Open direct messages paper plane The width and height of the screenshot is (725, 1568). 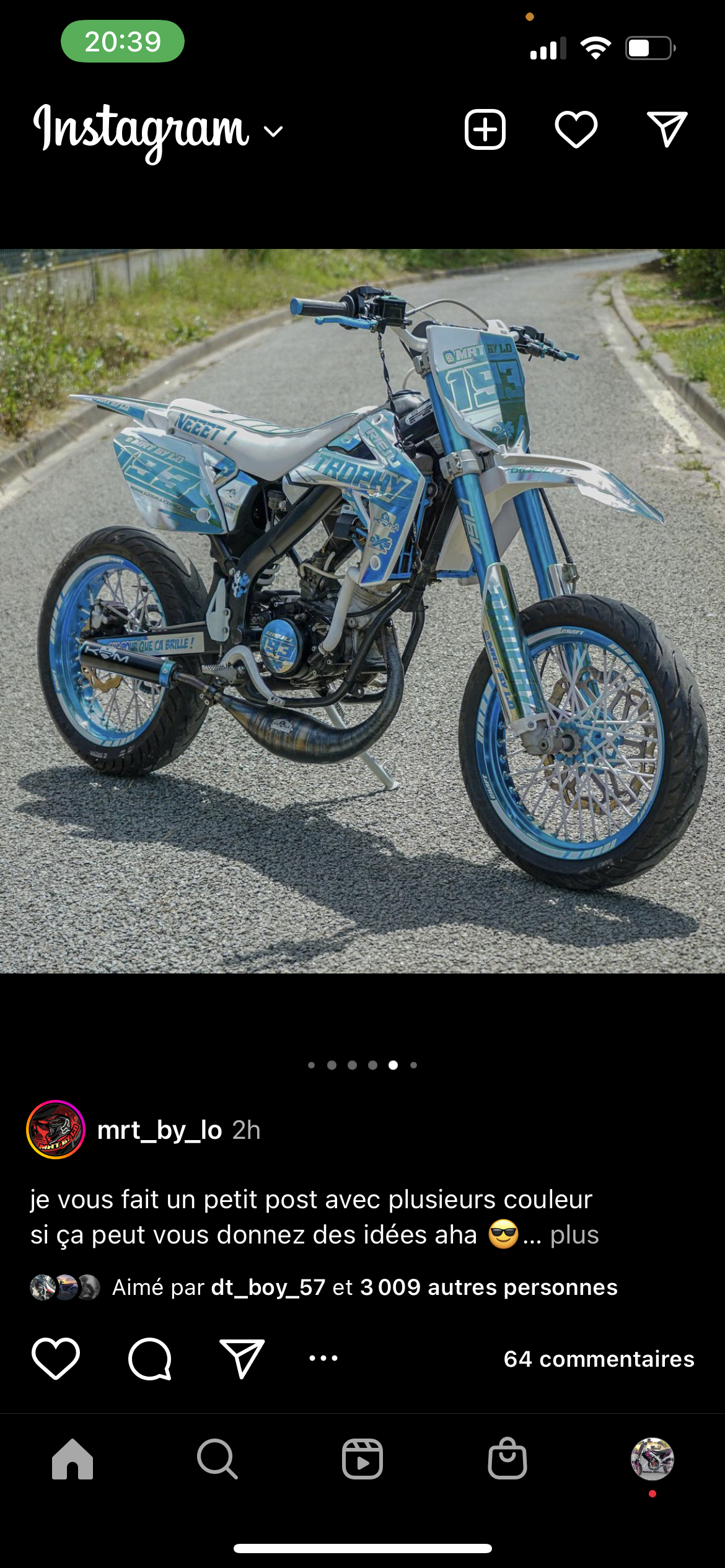click(x=667, y=130)
